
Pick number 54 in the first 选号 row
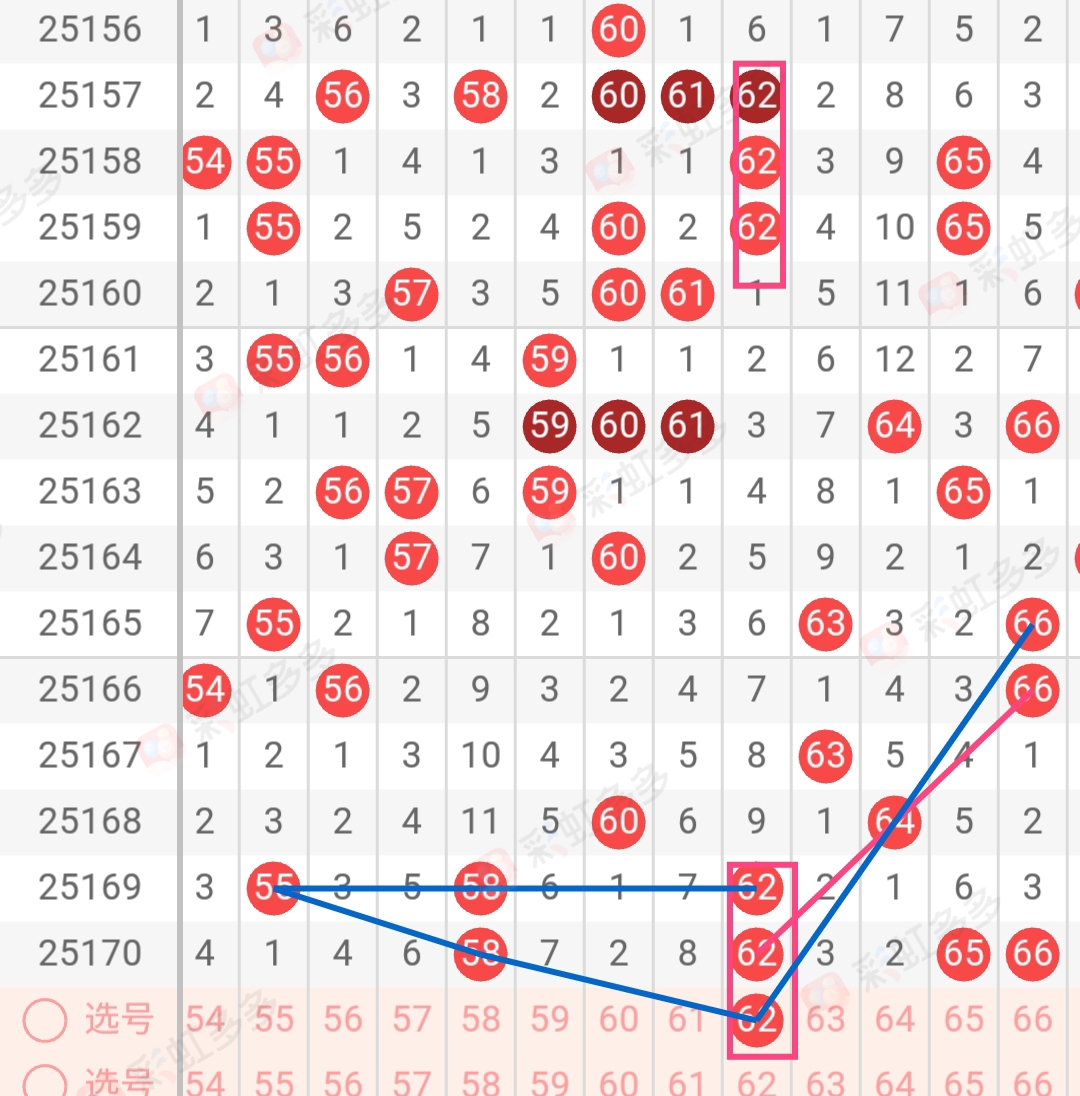(205, 1020)
